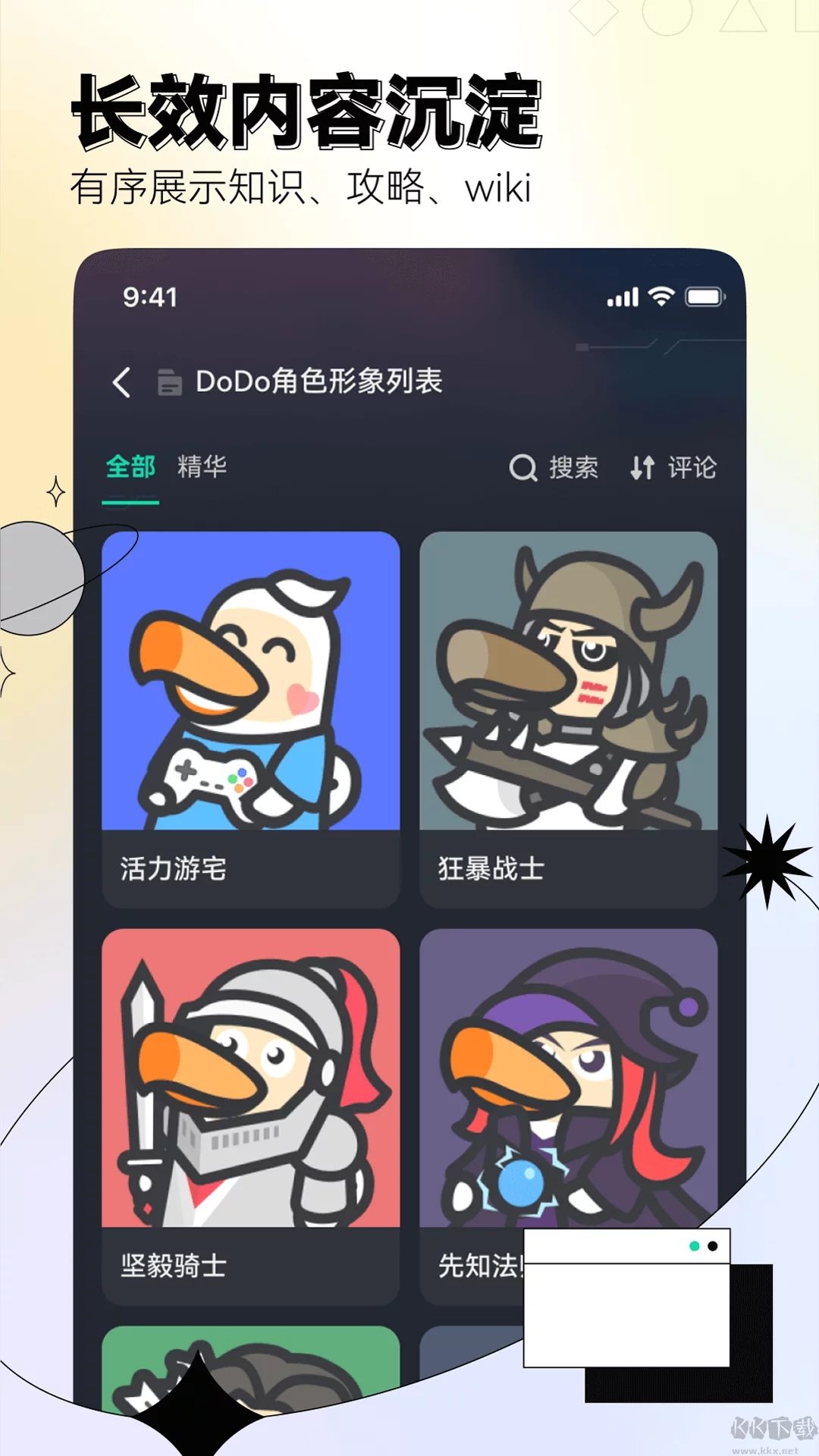Toggle the black dot on the white card
The width and height of the screenshot is (819, 1456).
713,1245
